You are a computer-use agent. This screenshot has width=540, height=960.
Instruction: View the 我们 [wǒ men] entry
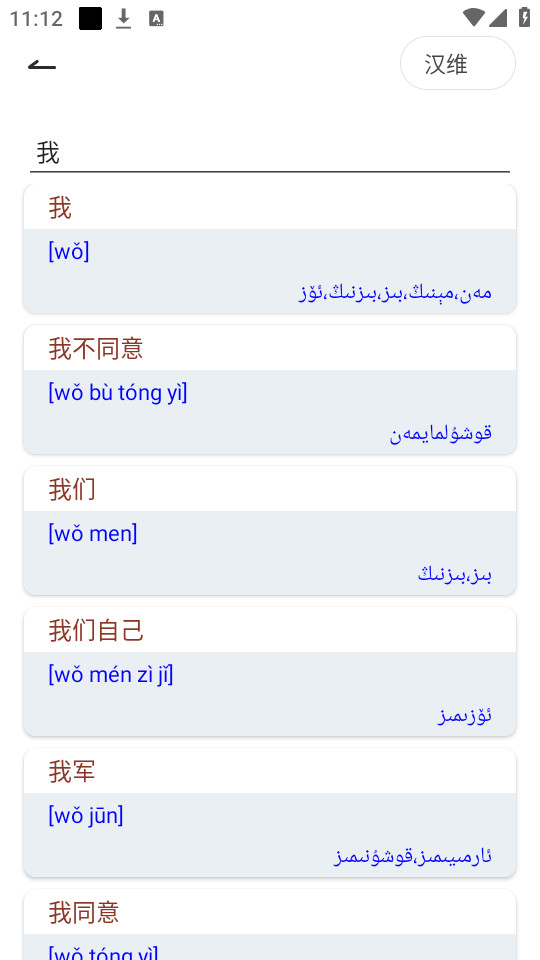(269, 530)
